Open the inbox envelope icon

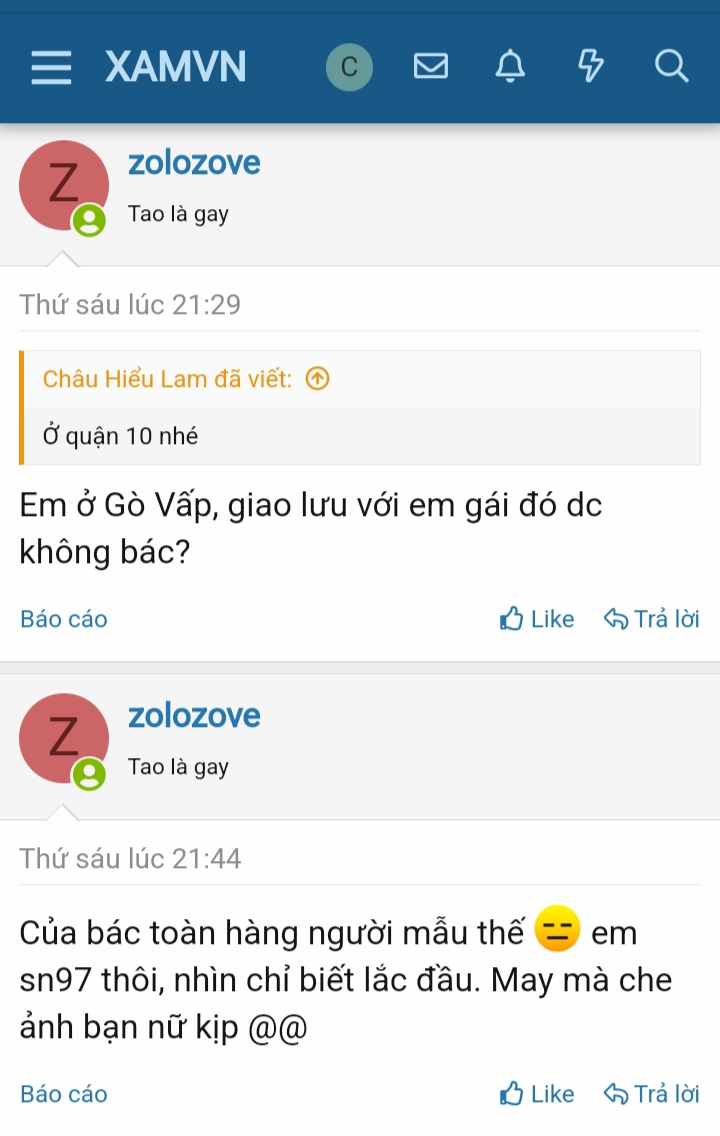click(x=431, y=67)
